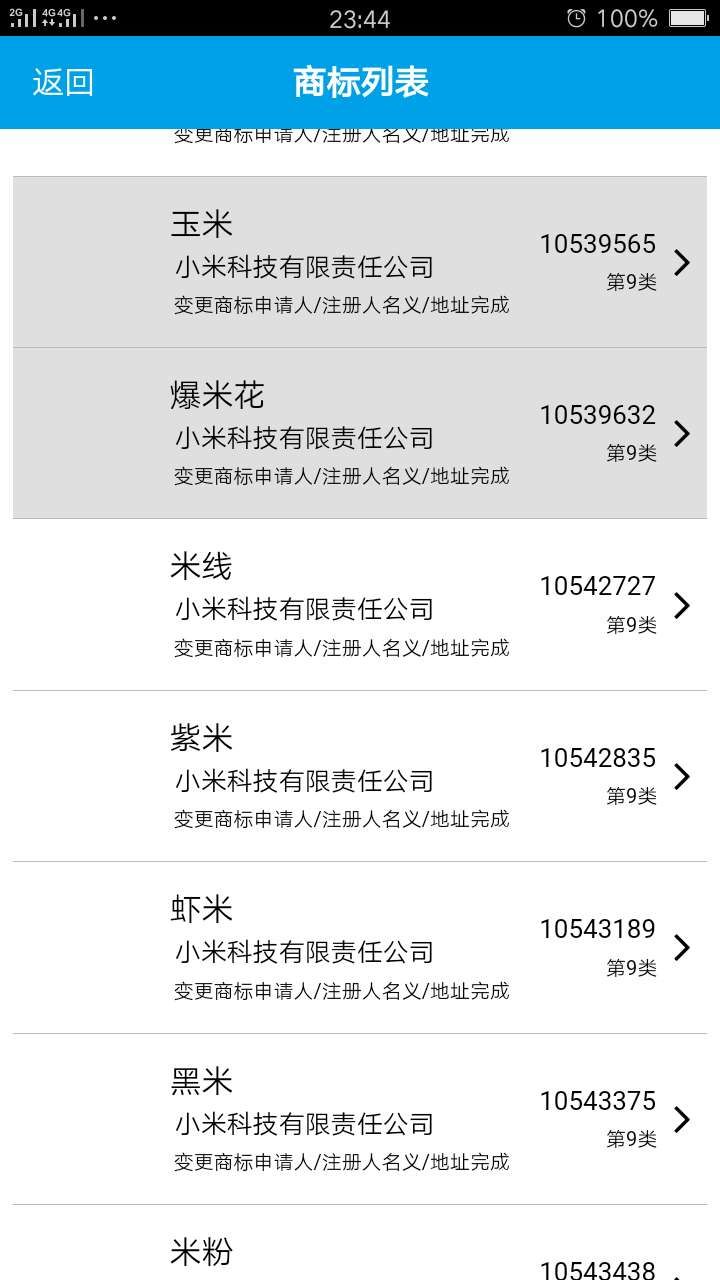Tap the battery indicator icon
The image size is (720, 1280).
click(689, 17)
